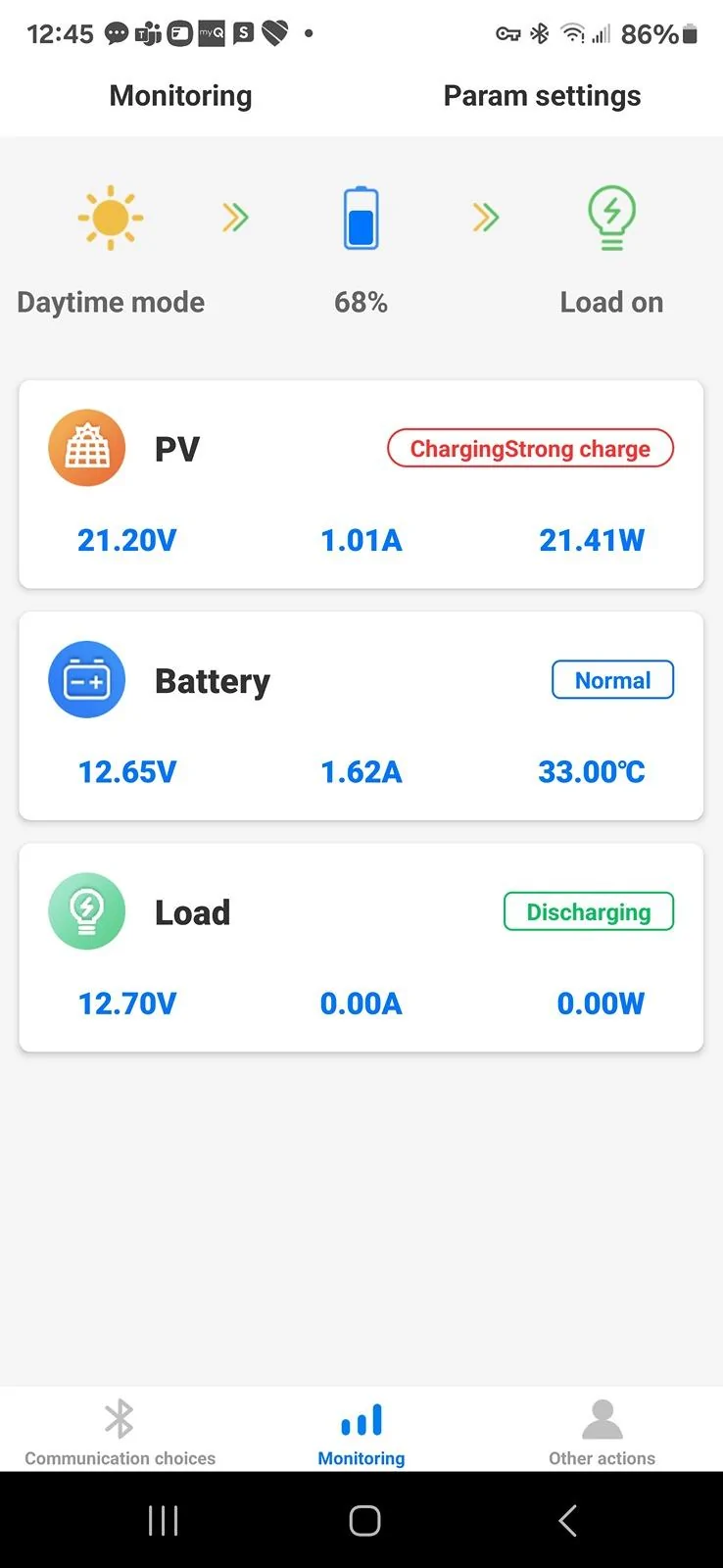The width and height of the screenshot is (723, 1568).
Task: Go to the home screen
Action: point(364,1520)
